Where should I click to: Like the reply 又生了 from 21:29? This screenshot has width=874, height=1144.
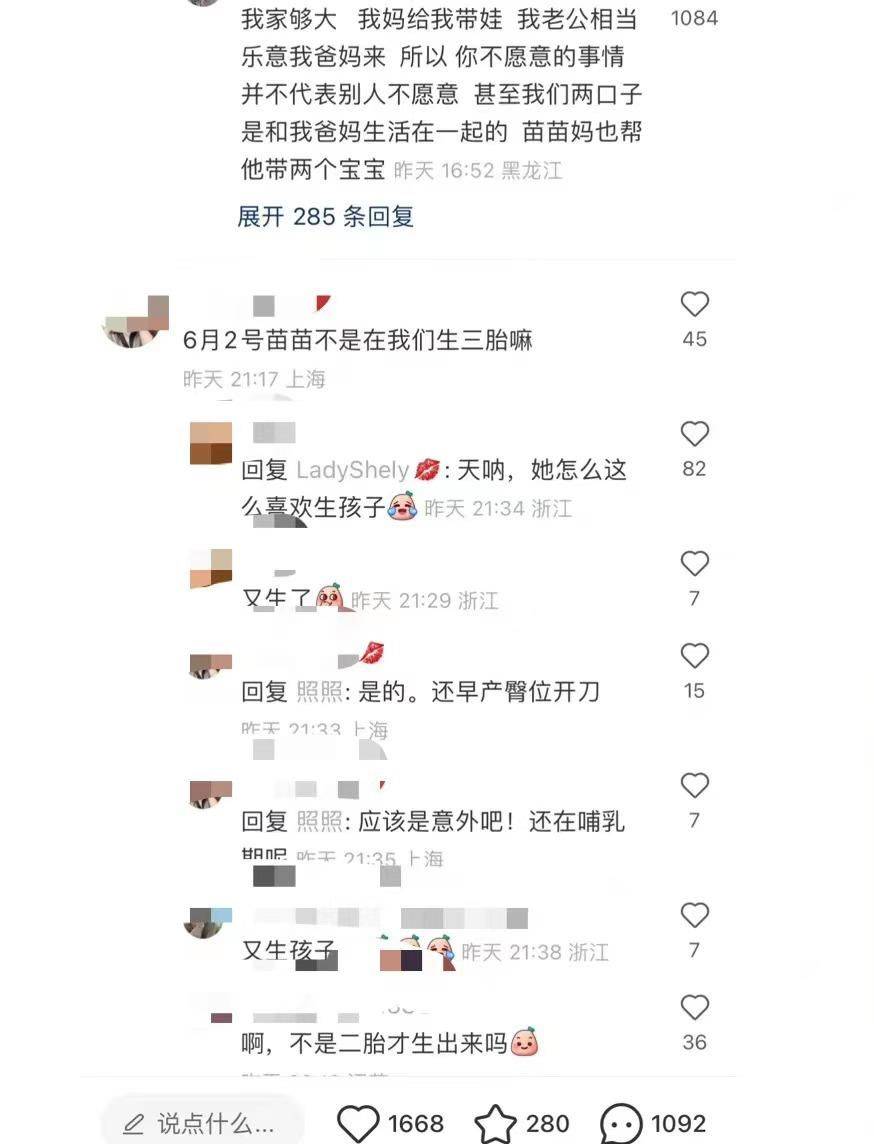click(x=694, y=564)
